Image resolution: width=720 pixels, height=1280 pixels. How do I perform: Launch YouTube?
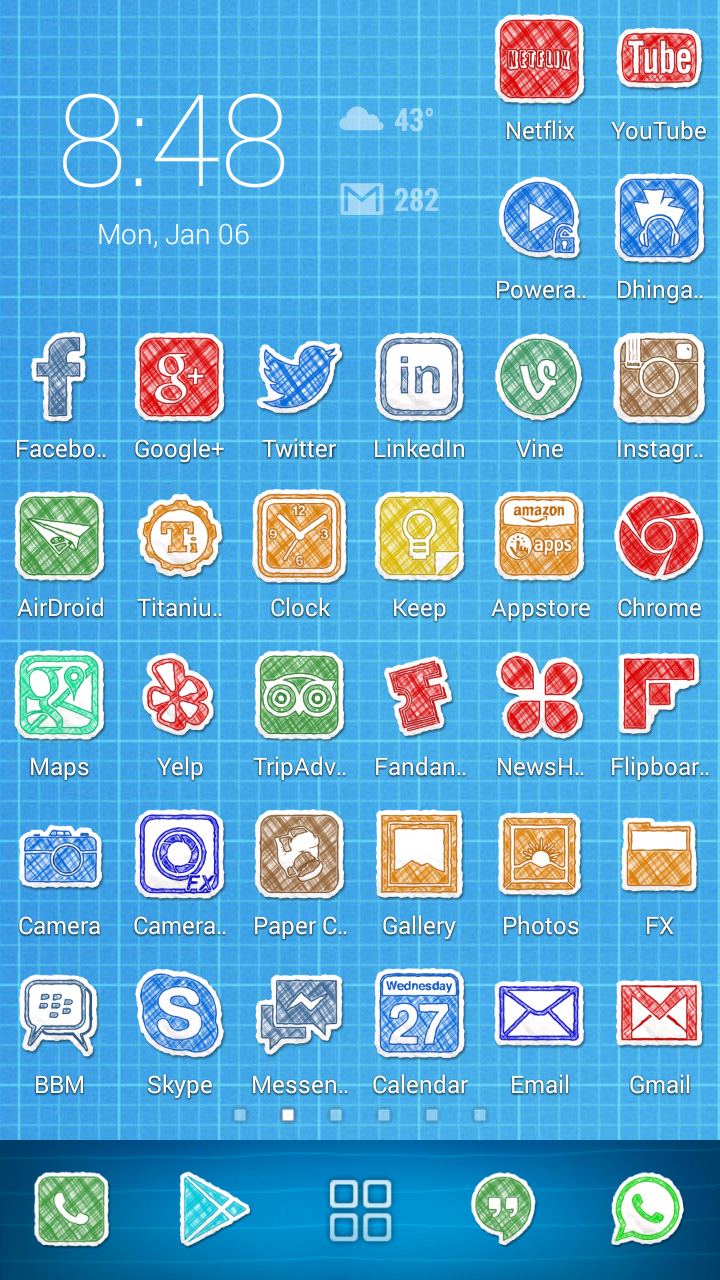[660, 60]
